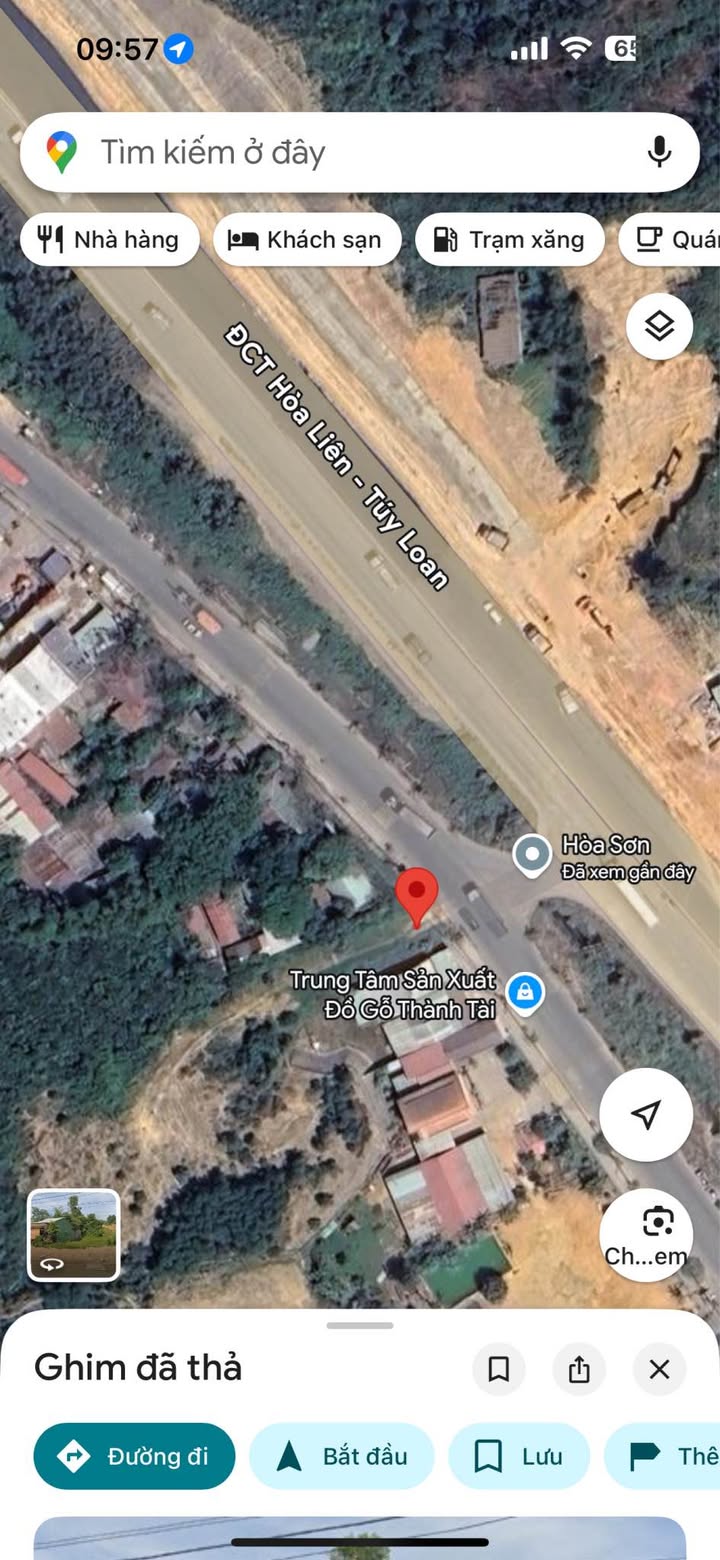Select the Nhà hàng chip

109,240
